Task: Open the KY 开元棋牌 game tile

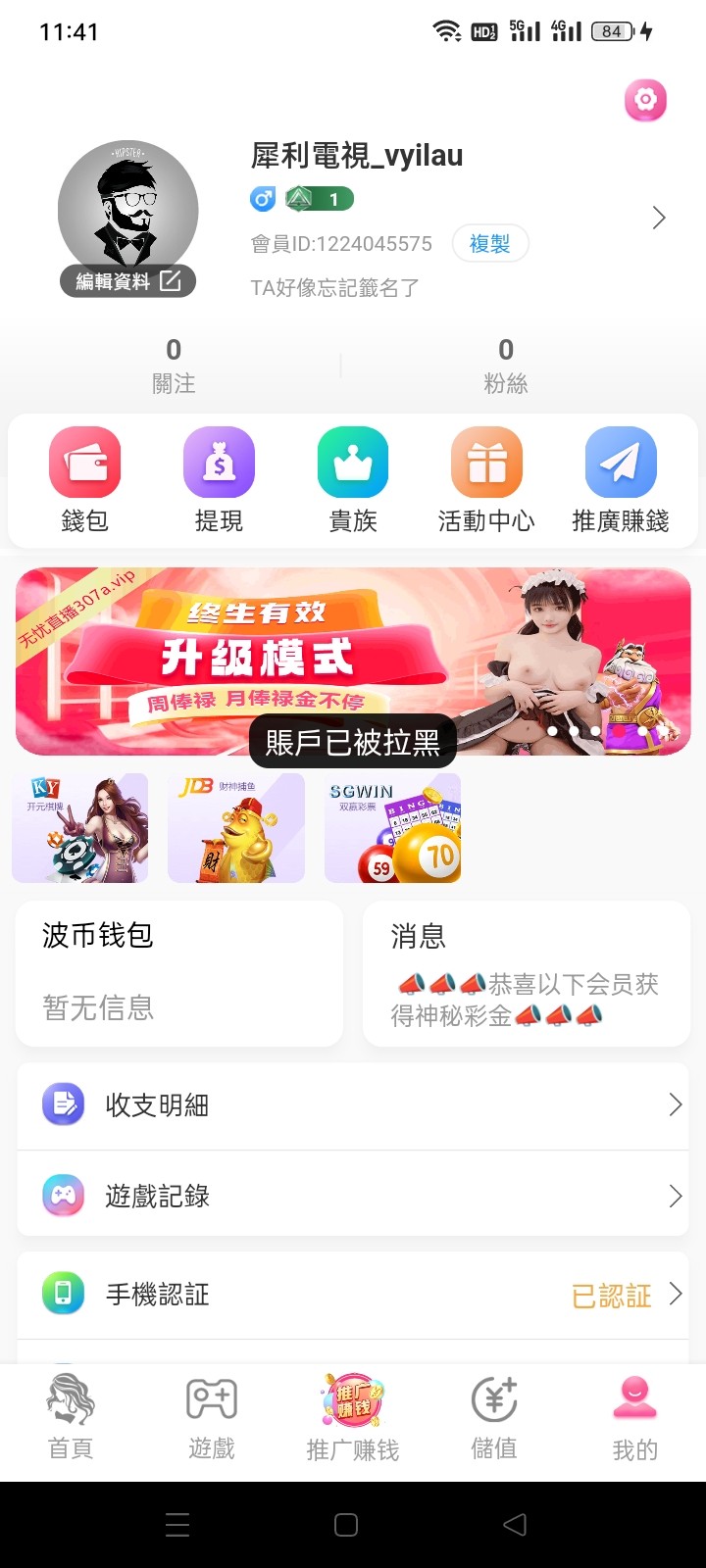Action: [80, 828]
